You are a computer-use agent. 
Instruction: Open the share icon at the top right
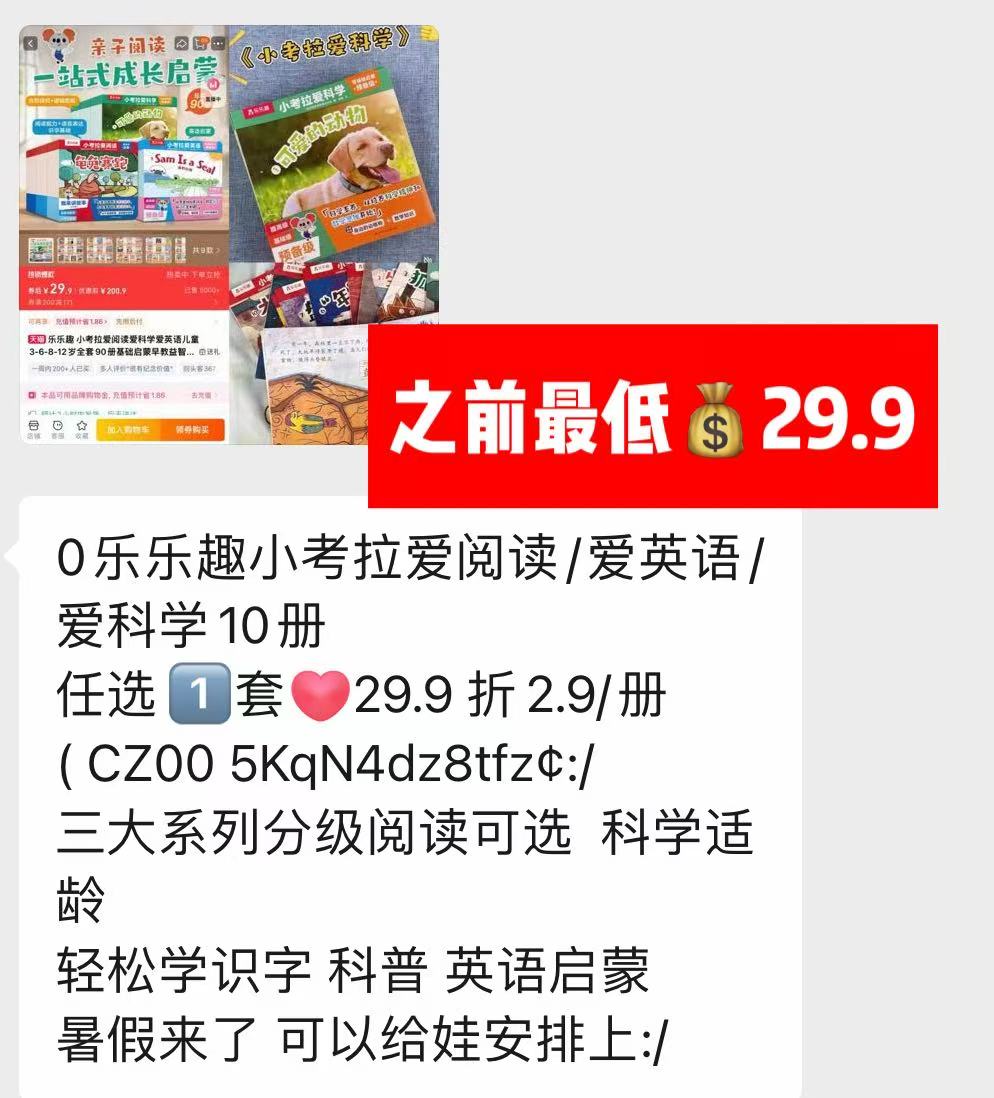(181, 43)
